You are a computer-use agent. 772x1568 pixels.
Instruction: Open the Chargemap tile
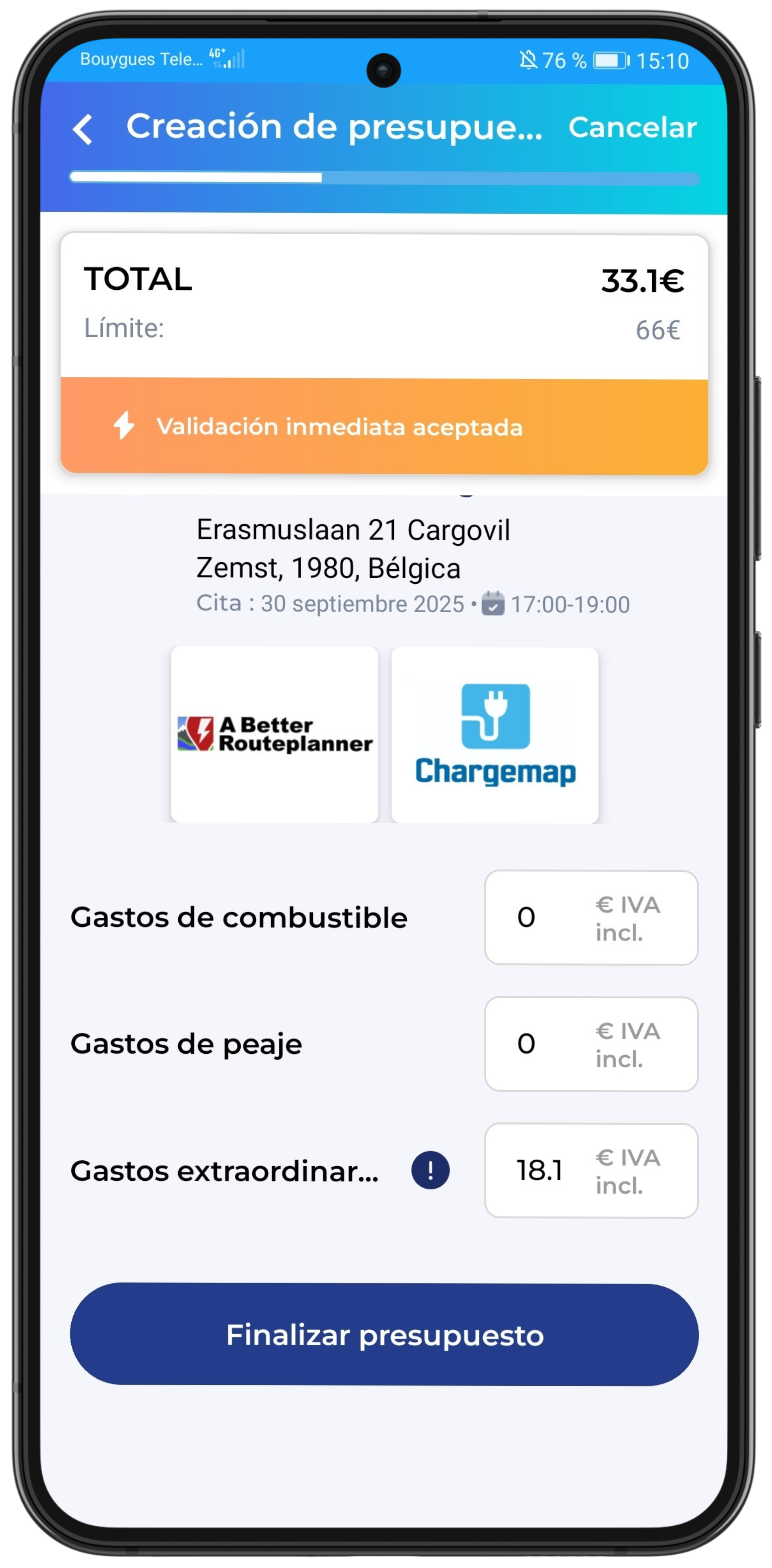click(495, 735)
